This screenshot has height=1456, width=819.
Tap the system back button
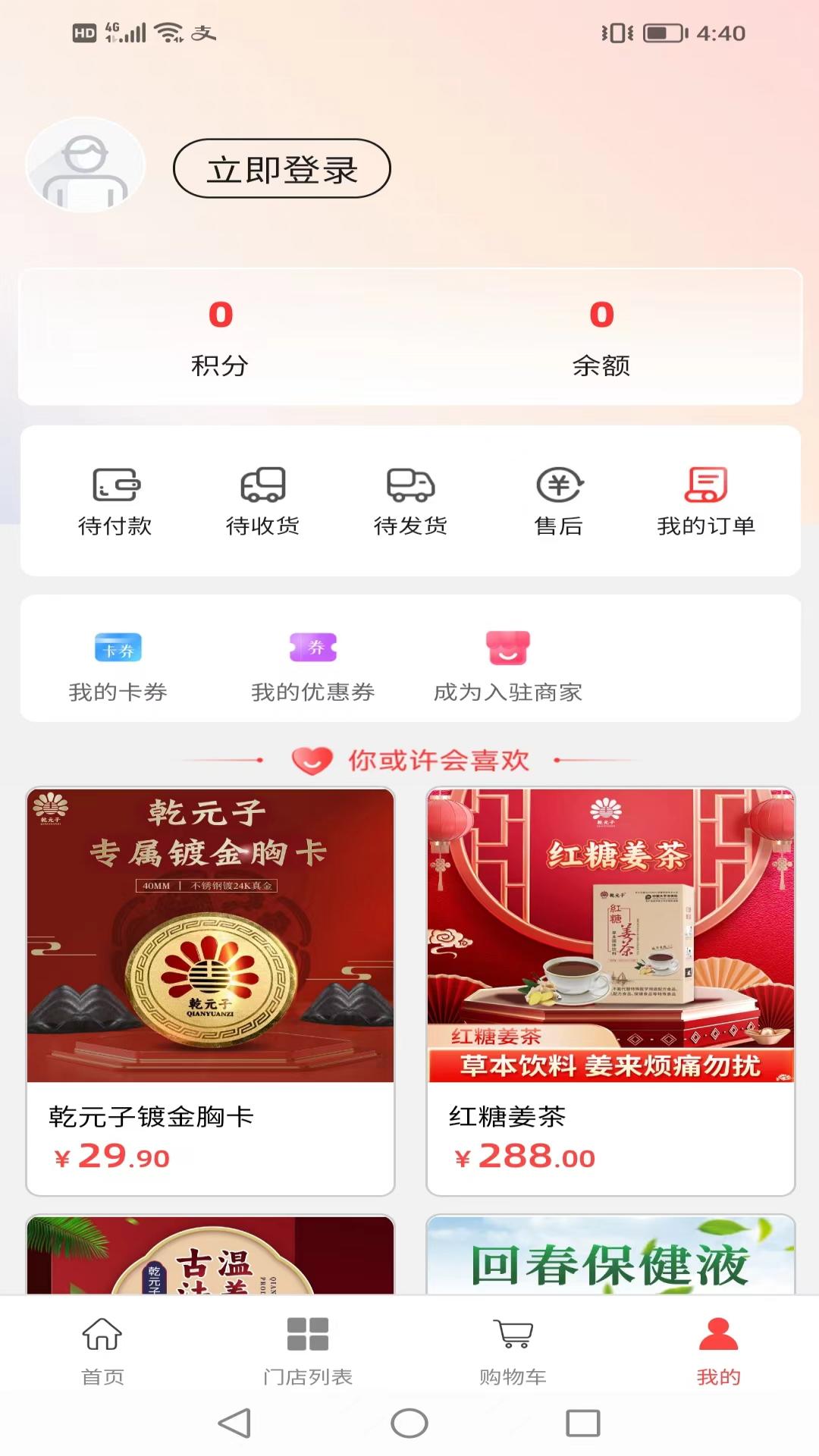pyautogui.click(x=234, y=1423)
